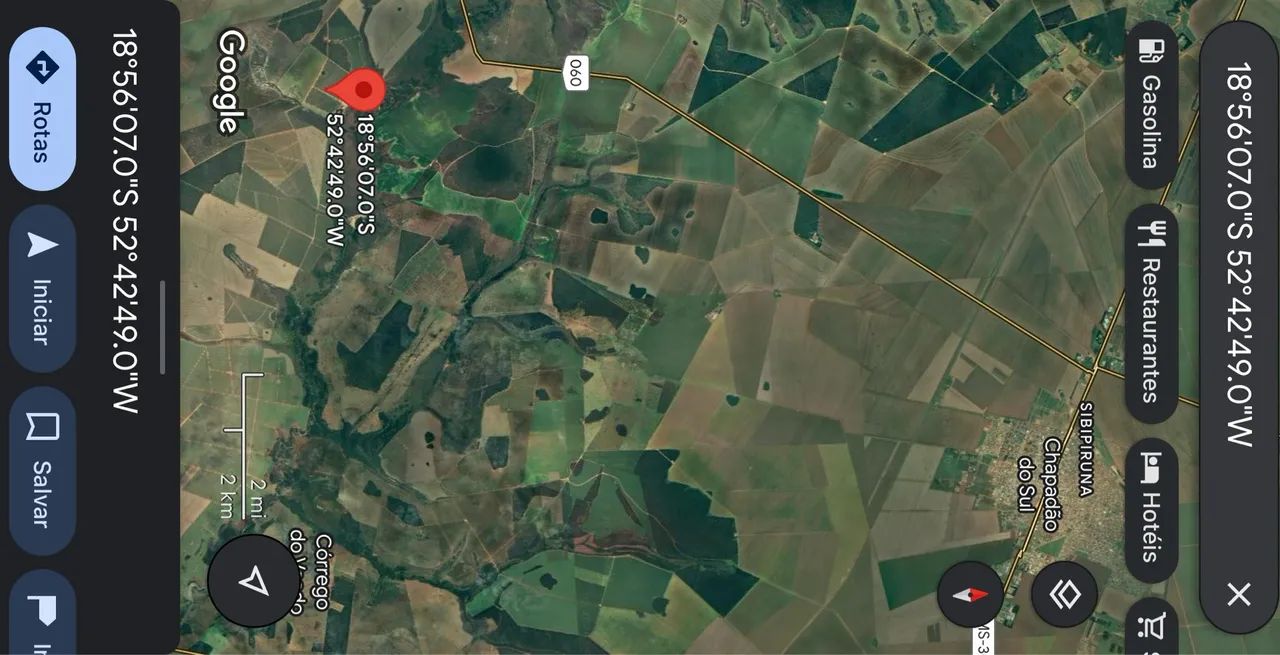Show nearby Hotéis chip
This screenshot has width=1280, height=655.
(1151, 509)
